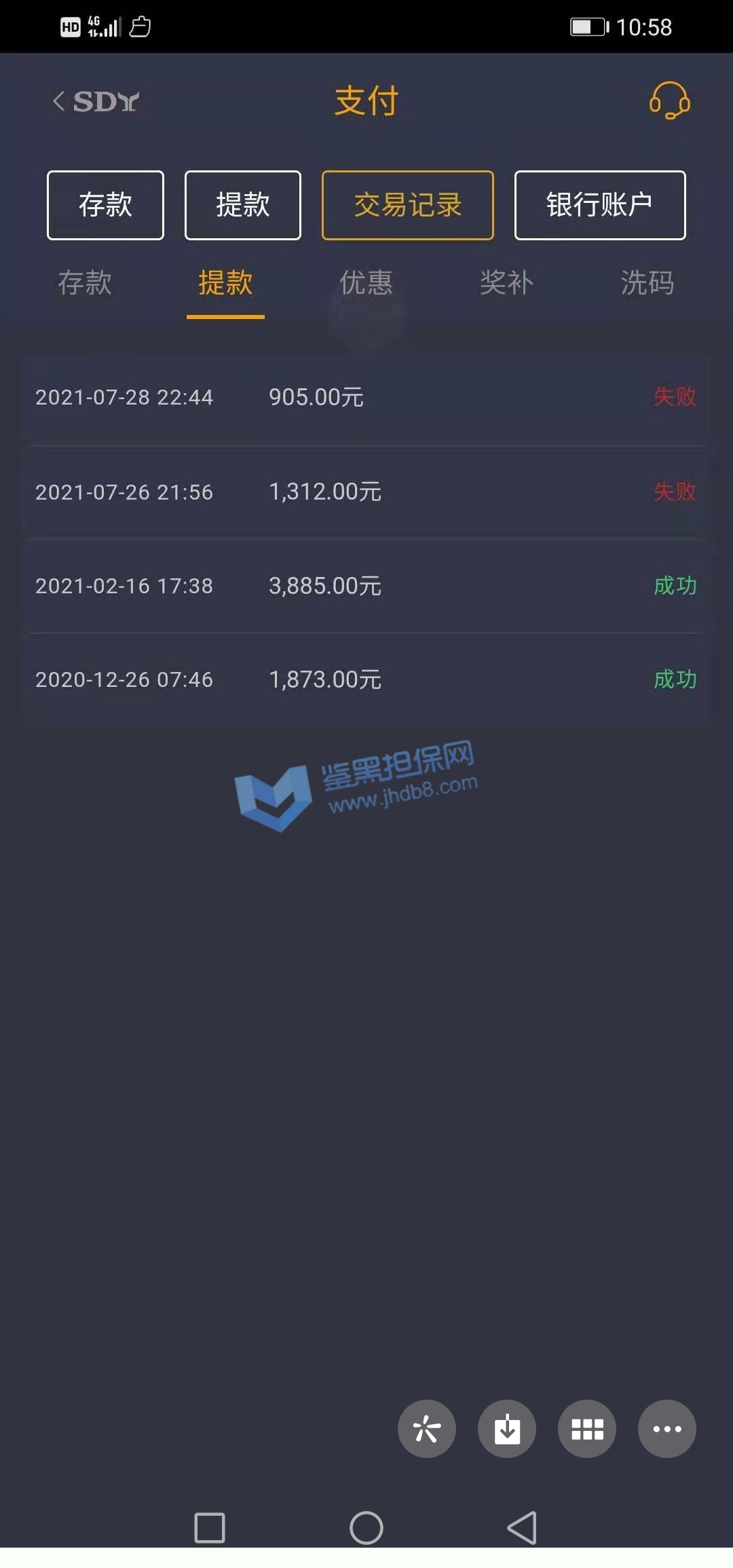733x1568 pixels.
Task: Tap the floating download icon
Action: pyautogui.click(x=507, y=1429)
